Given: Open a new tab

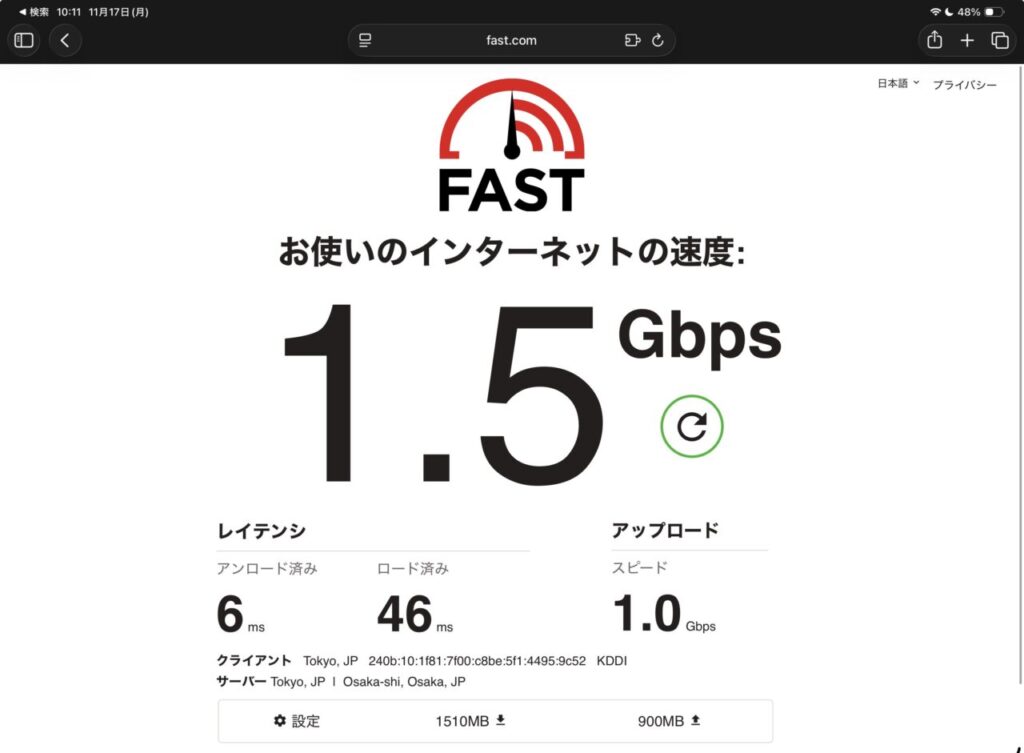Looking at the screenshot, I should [x=967, y=41].
